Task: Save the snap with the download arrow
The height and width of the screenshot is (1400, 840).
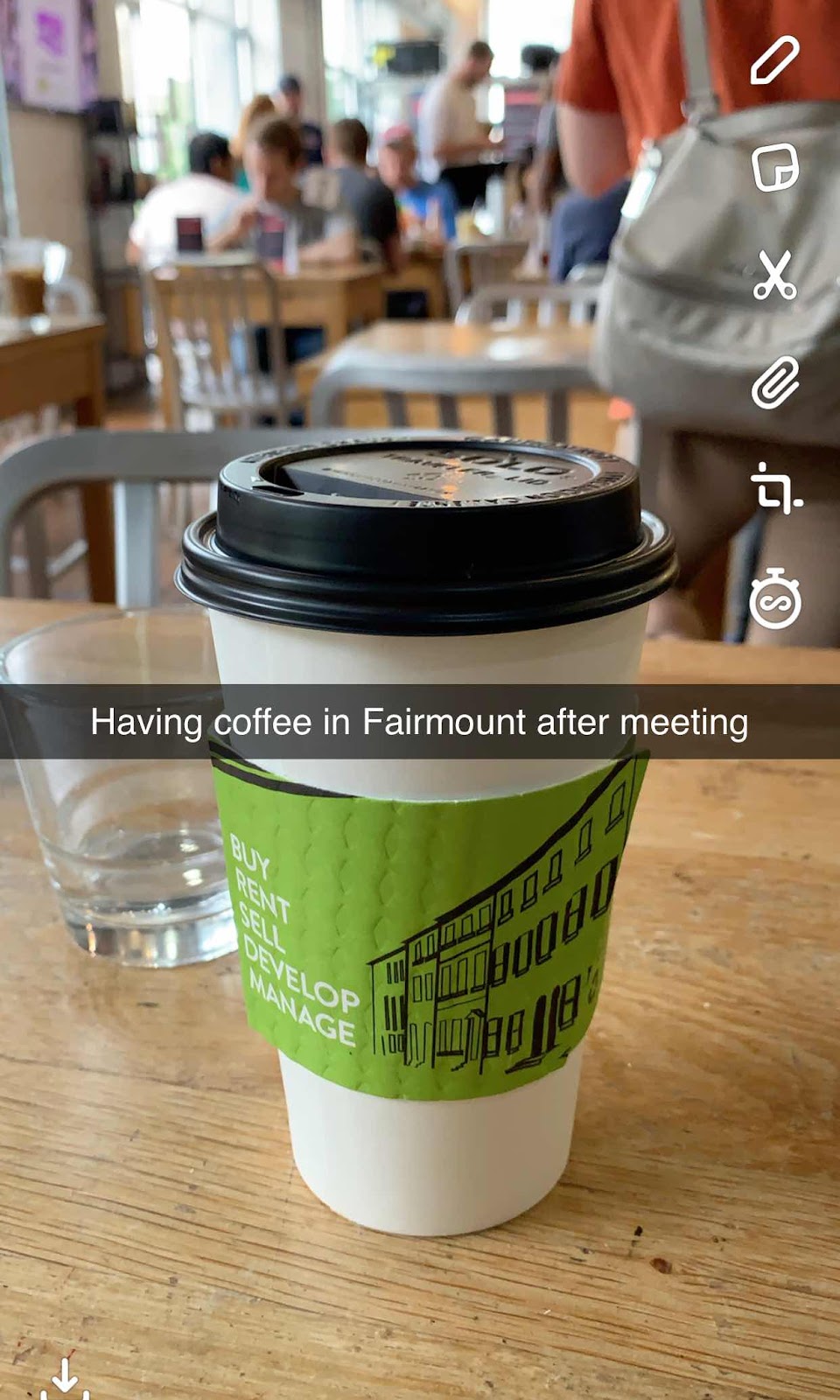Action: (65, 1379)
